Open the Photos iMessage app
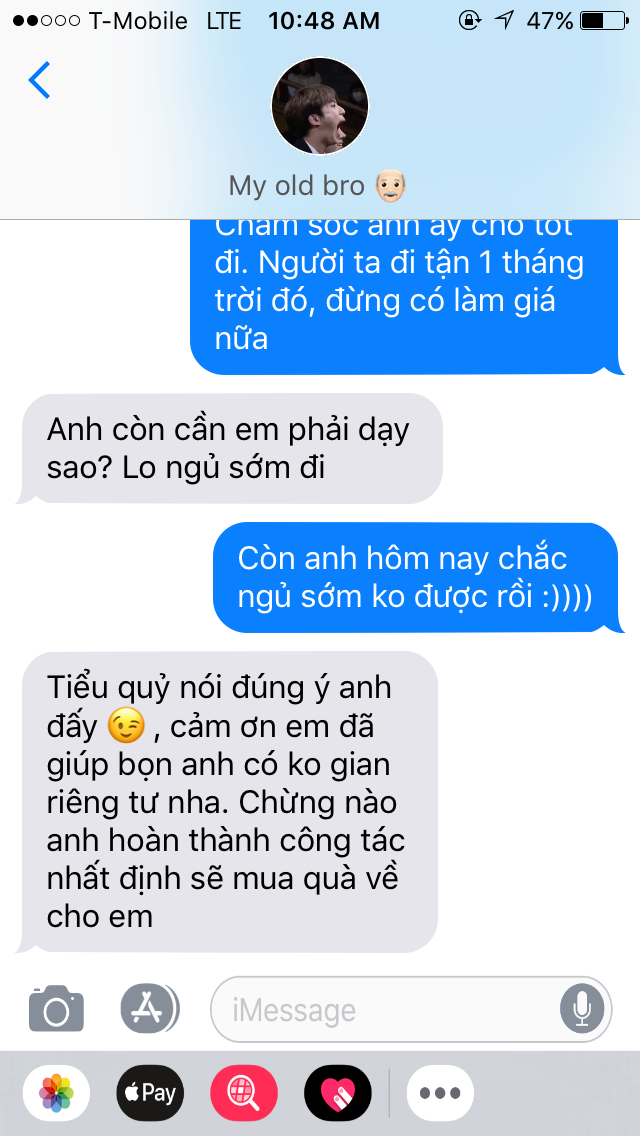 pyautogui.click(x=56, y=1093)
